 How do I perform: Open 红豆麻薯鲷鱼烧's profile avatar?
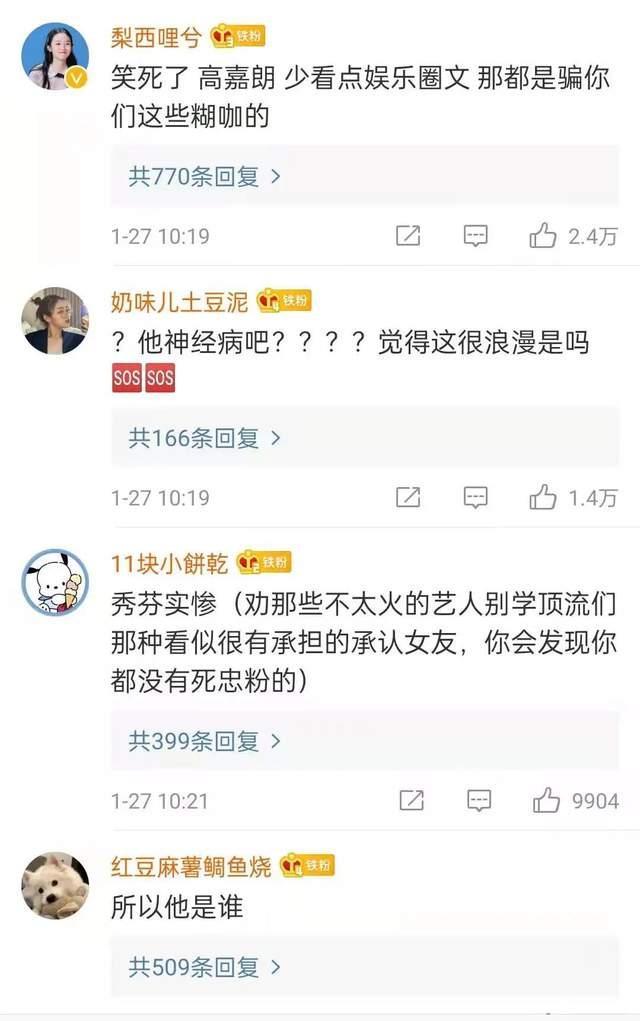pyautogui.click(x=55, y=885)
